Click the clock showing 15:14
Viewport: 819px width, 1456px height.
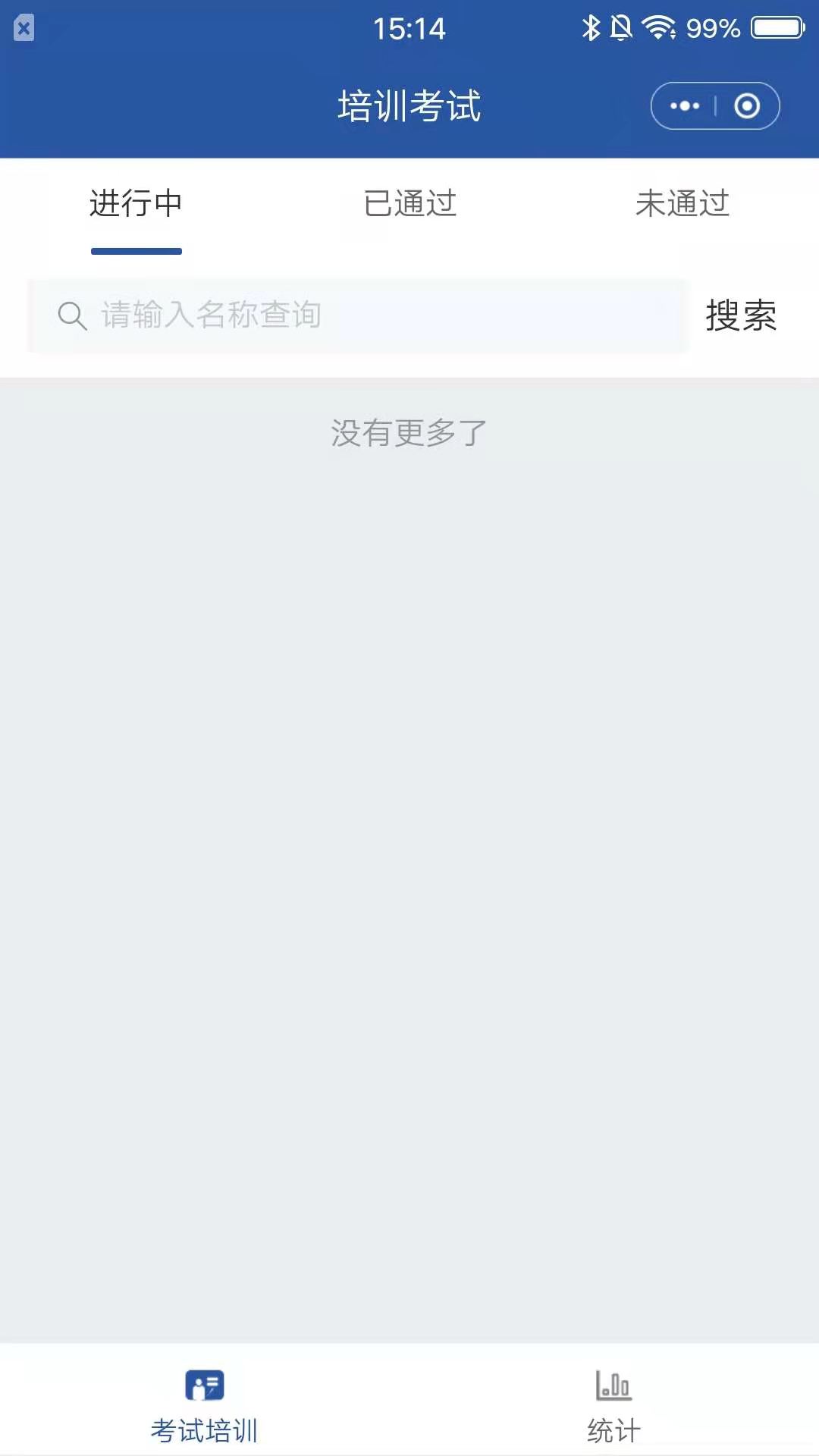[x=409, y=28]
